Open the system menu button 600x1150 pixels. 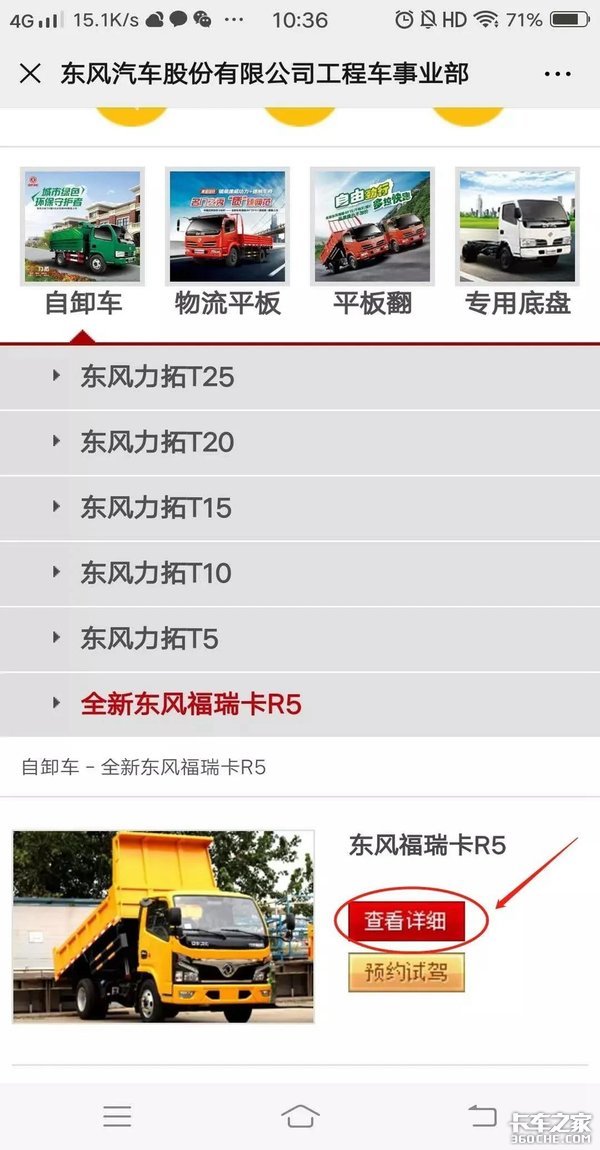(x=117, y=1116)
